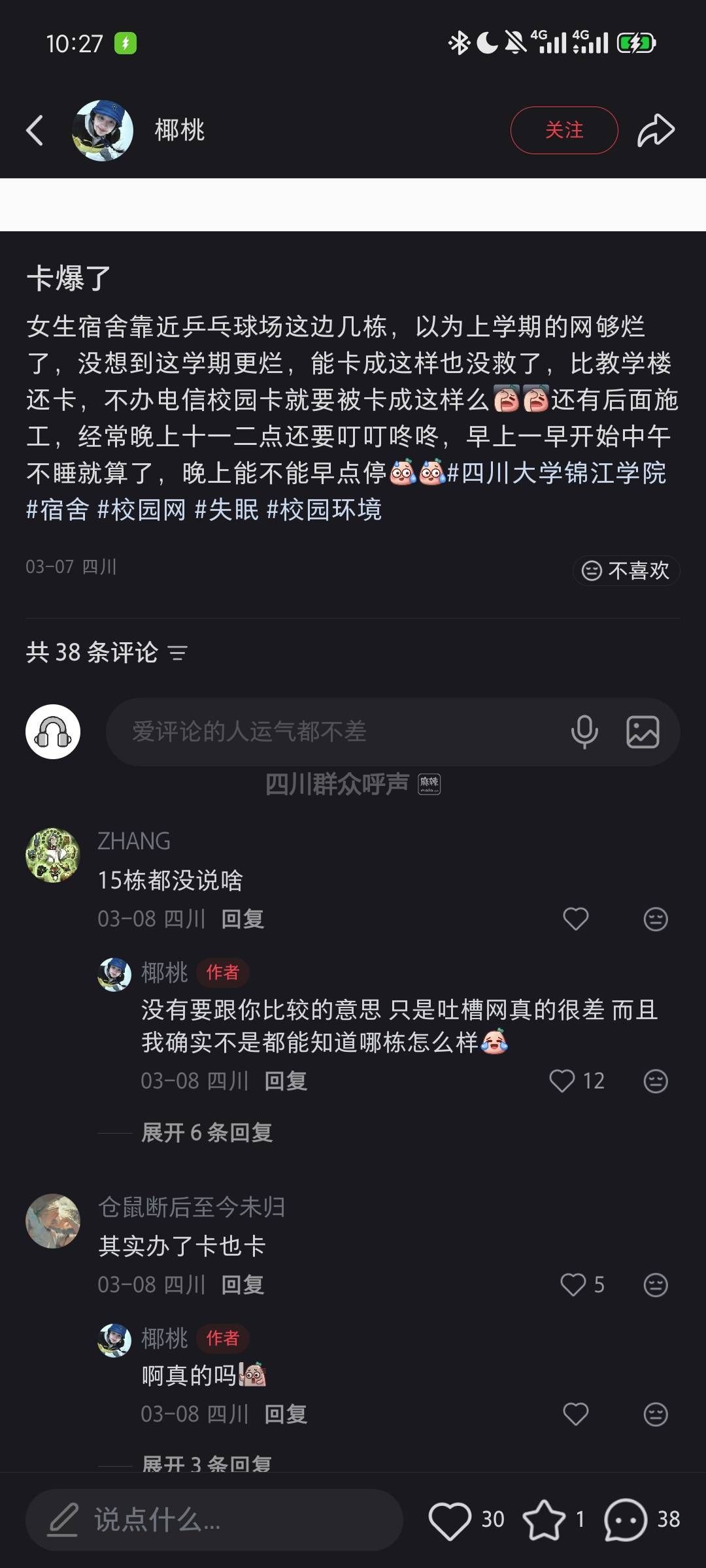
Task: Open hashtag #四川大学锦江学院
Action: tap(557, 473)
